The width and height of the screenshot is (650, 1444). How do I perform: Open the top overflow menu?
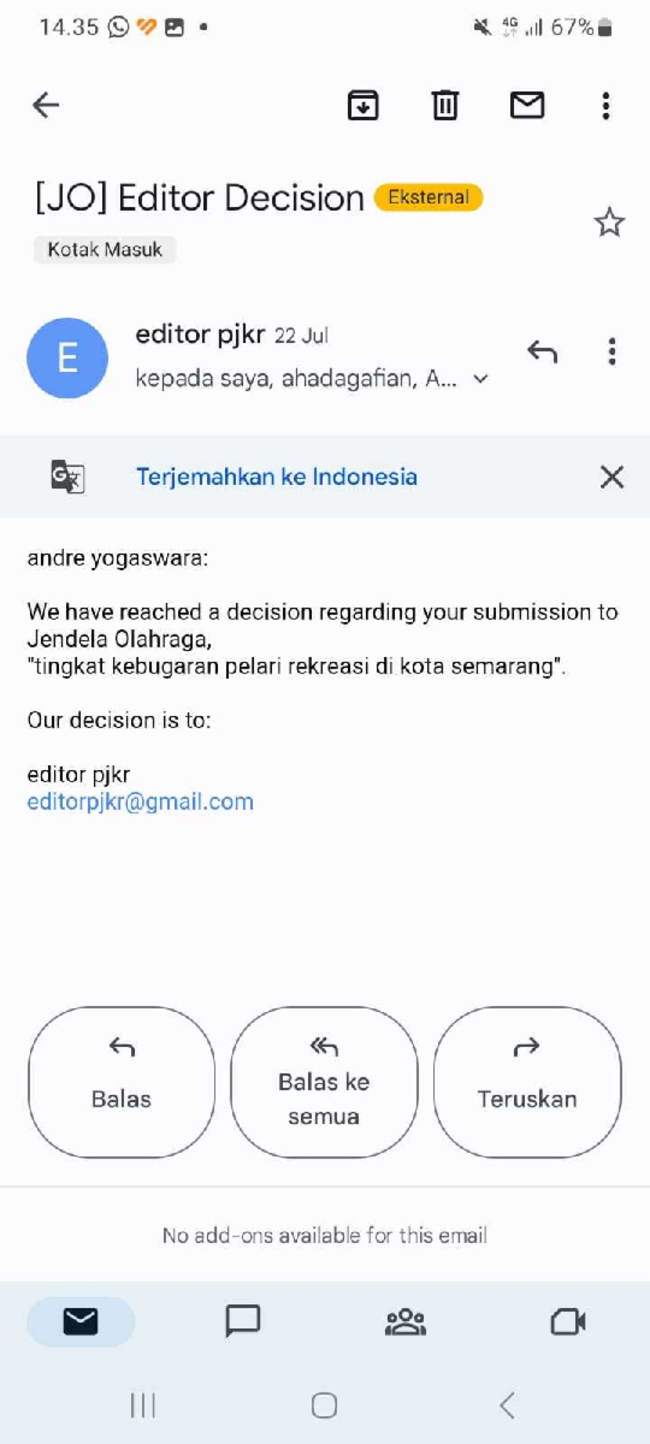click(606, 105)
